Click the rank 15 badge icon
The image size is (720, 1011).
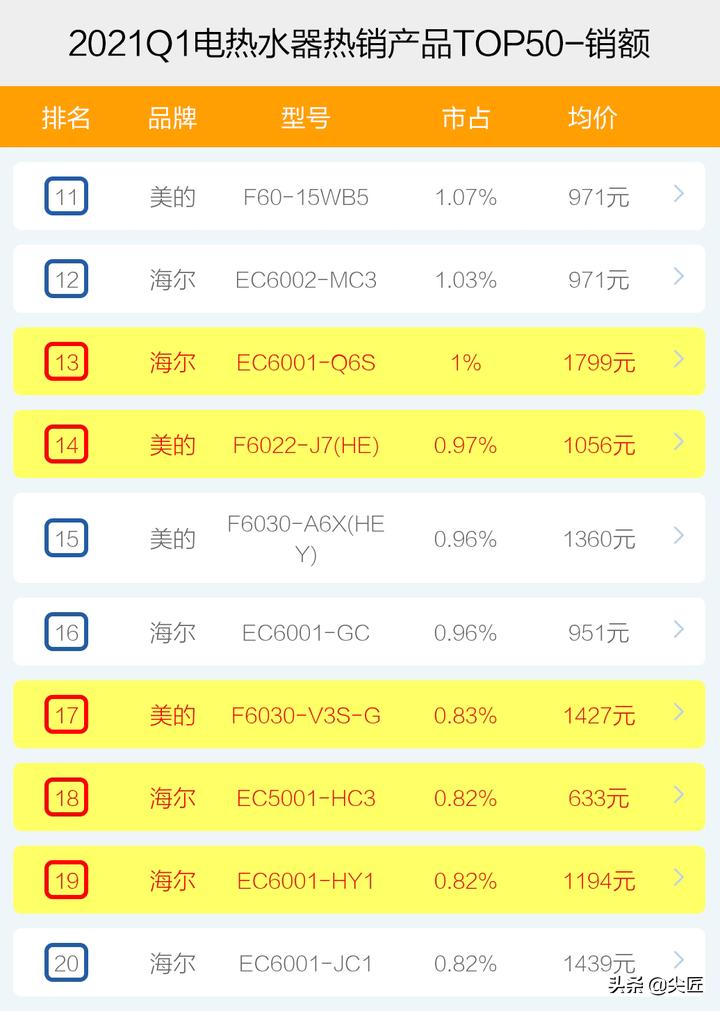click(65, 538)
